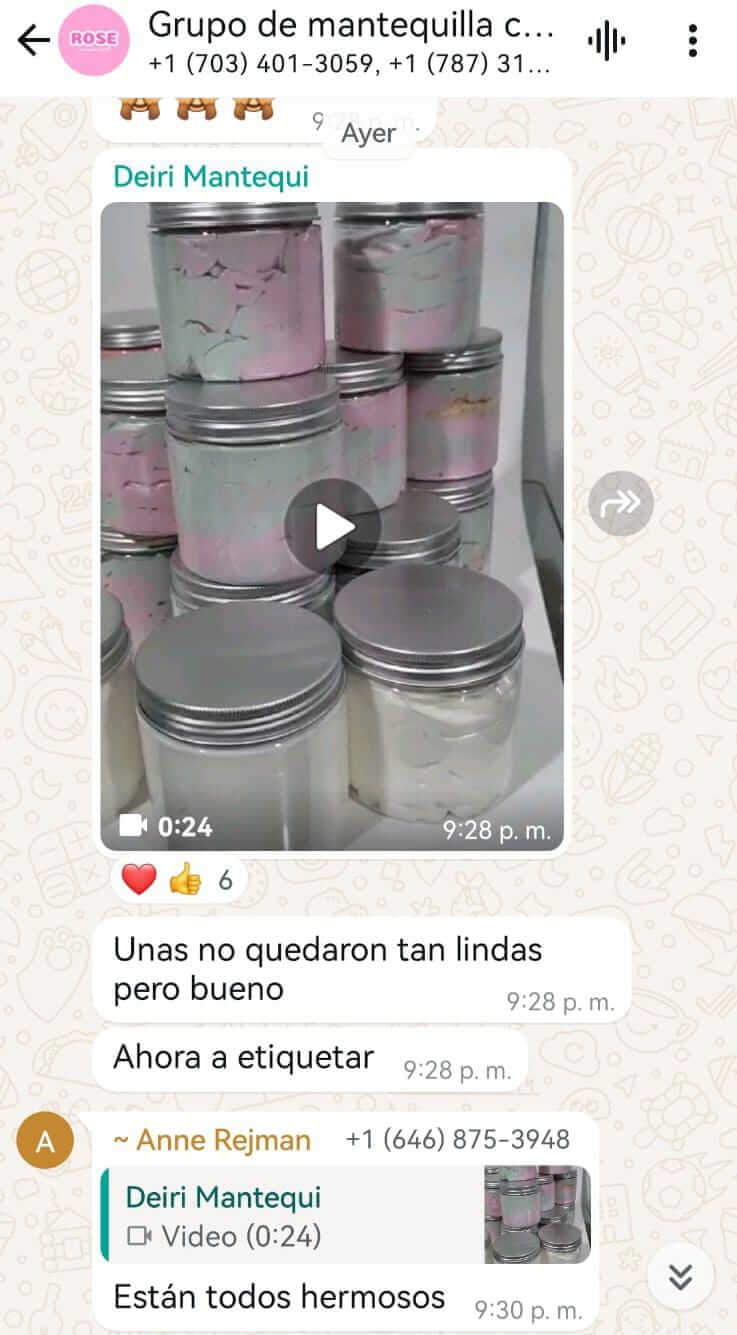Forward the video message
This screenshot has width=737, height=1335.
pyautogui.click(x=620, y=504)
